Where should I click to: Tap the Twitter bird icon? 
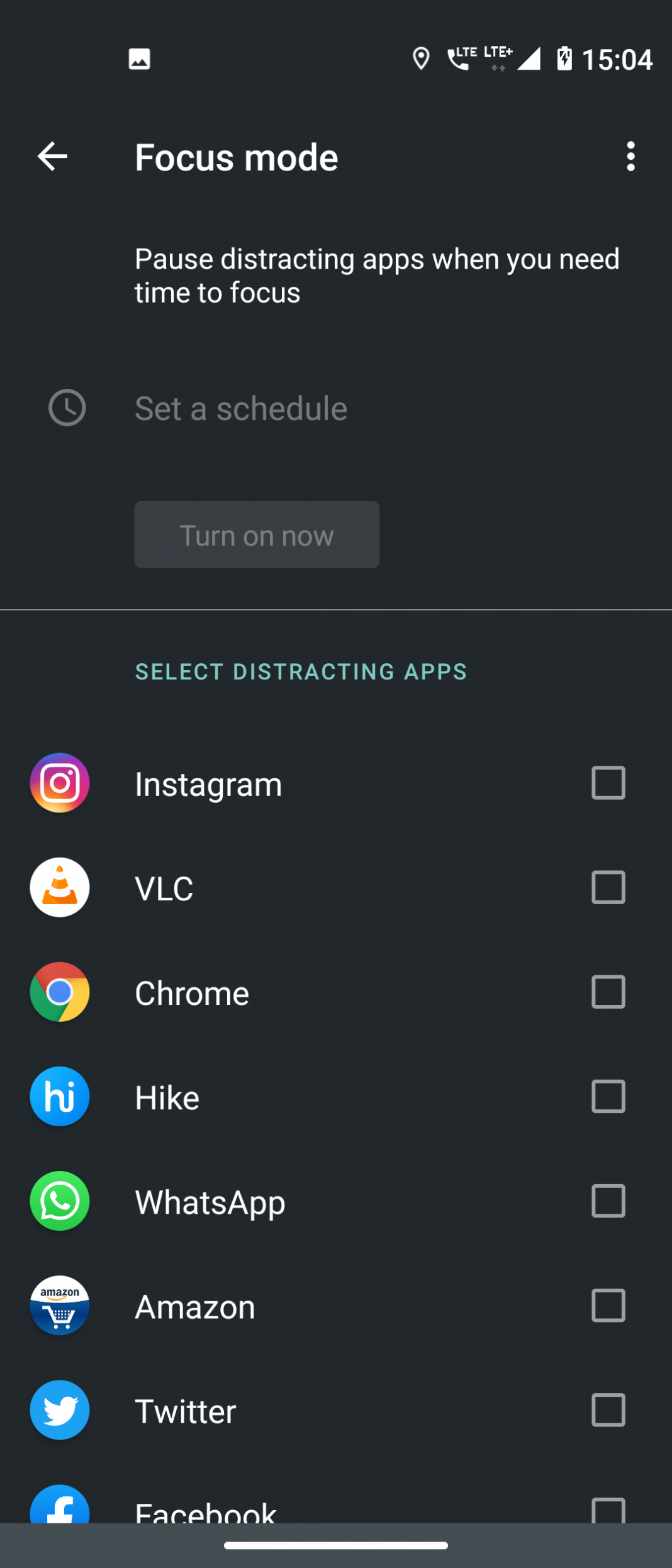(59, 1411)
